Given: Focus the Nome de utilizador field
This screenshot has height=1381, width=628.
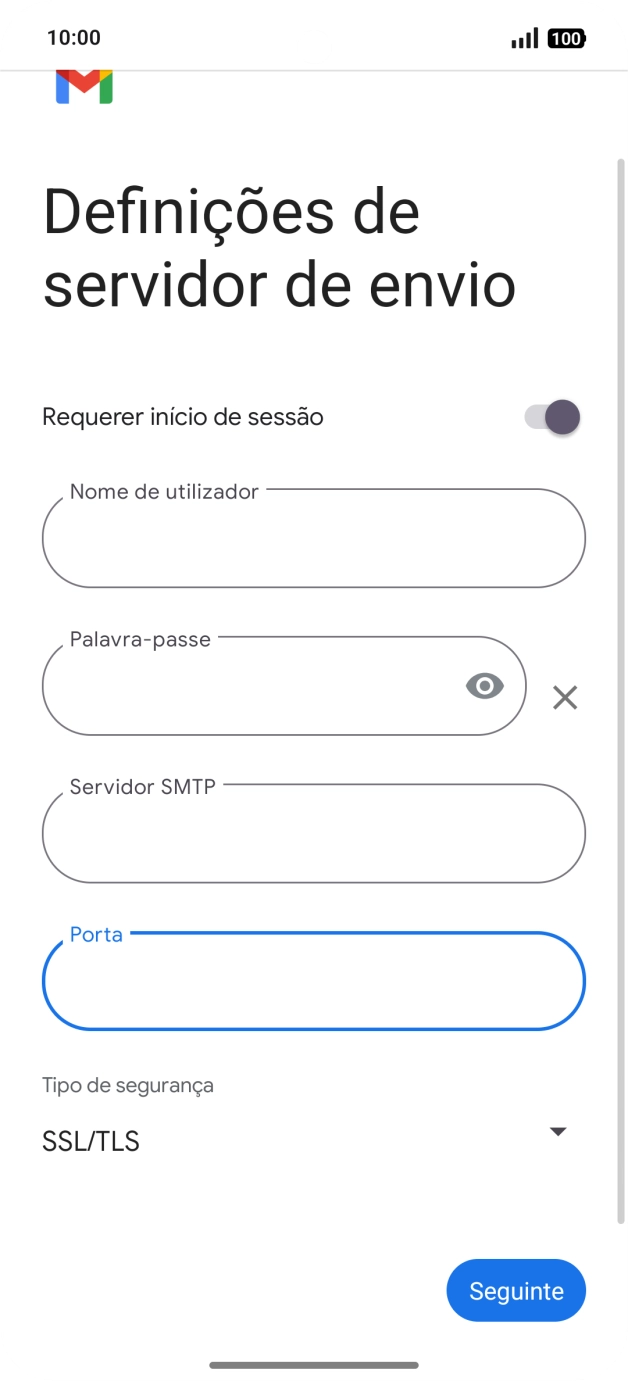Looking at the screenshot, I should (313, 539).
